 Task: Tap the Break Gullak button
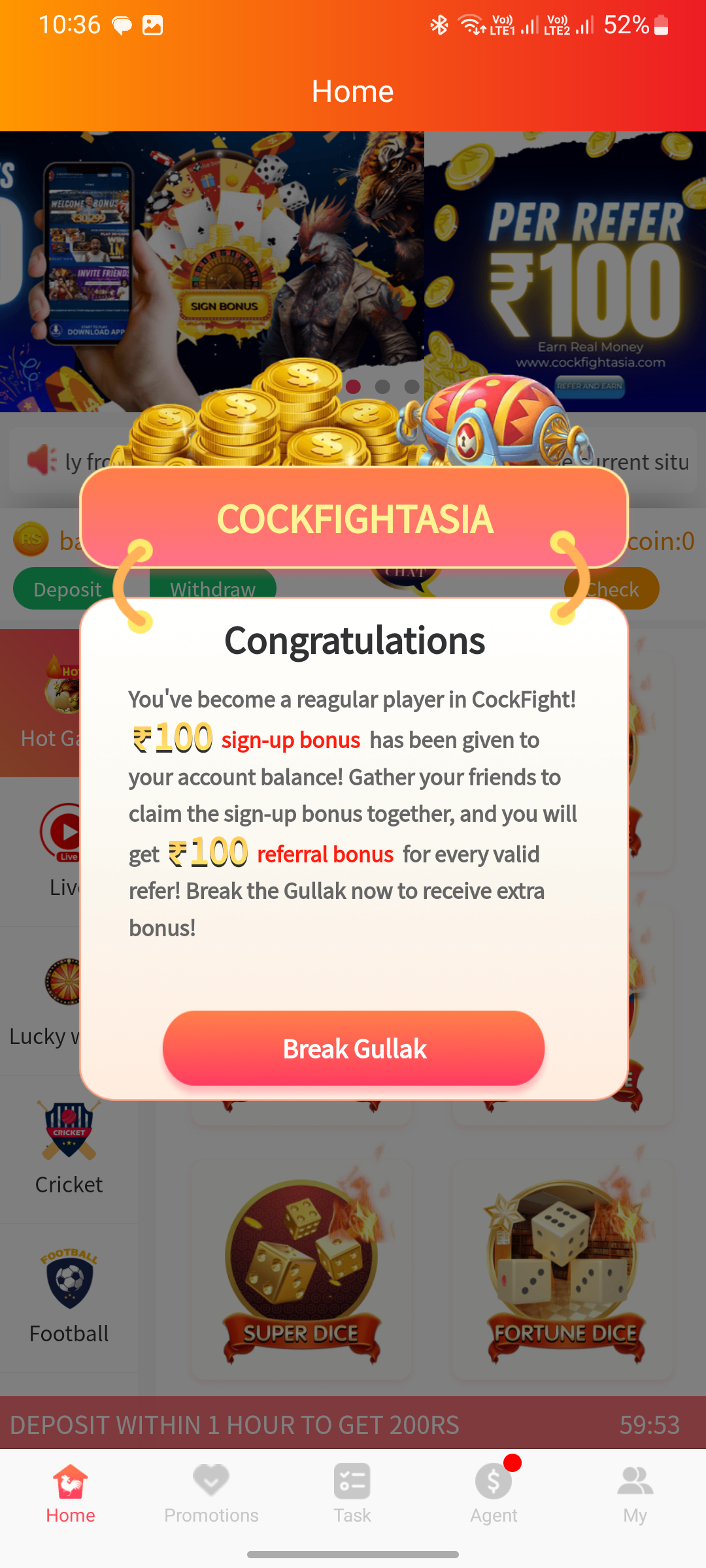(354, 1048)
